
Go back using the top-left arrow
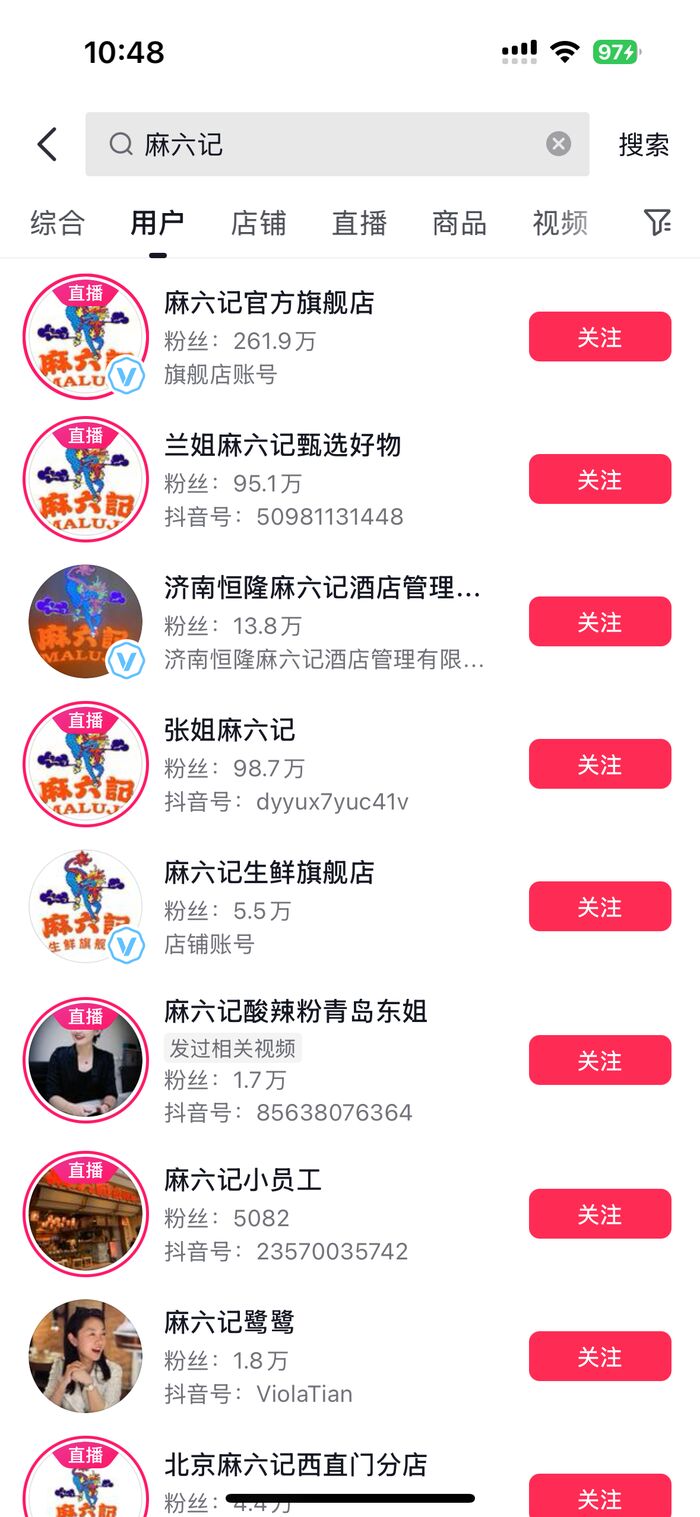(47, 145)
